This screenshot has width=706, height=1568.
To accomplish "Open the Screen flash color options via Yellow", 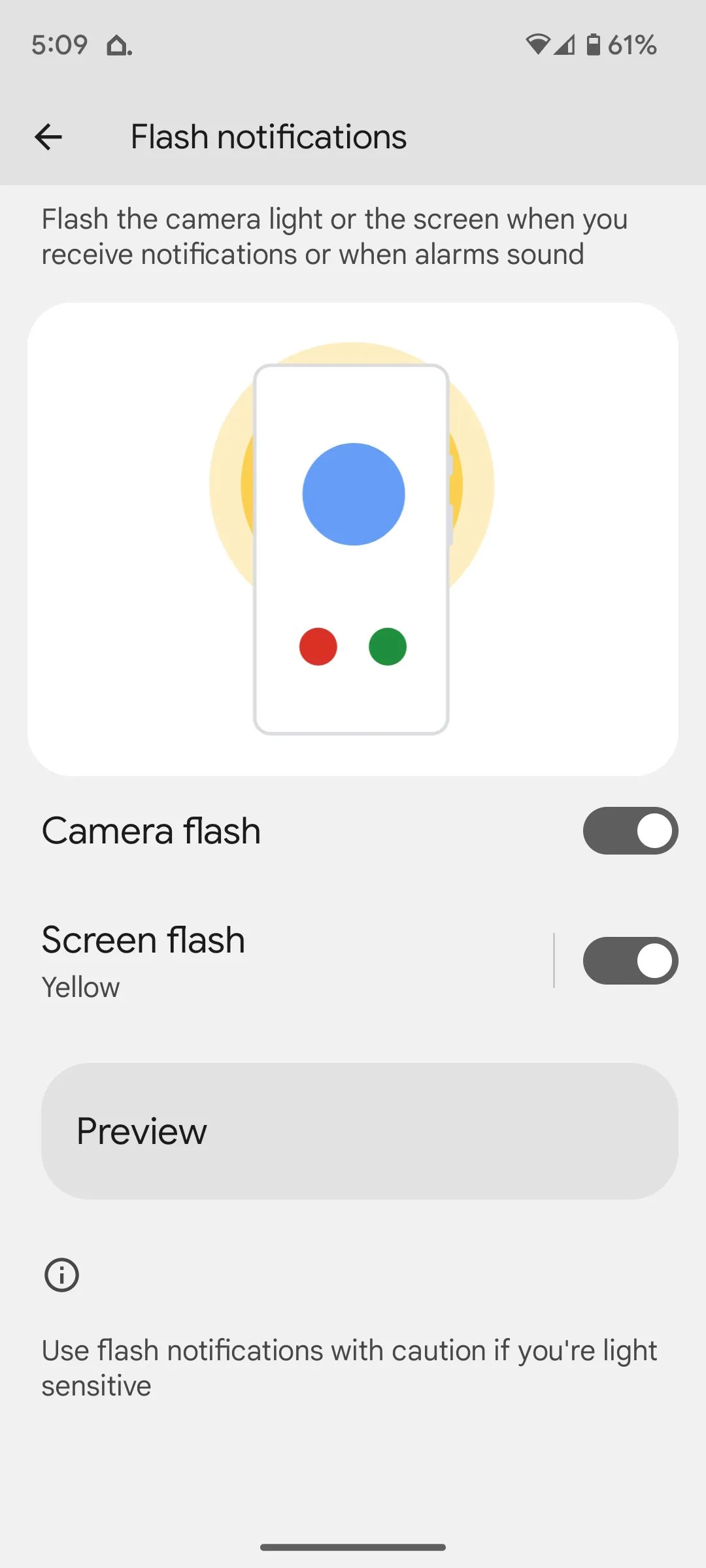I will click(80, 987).
